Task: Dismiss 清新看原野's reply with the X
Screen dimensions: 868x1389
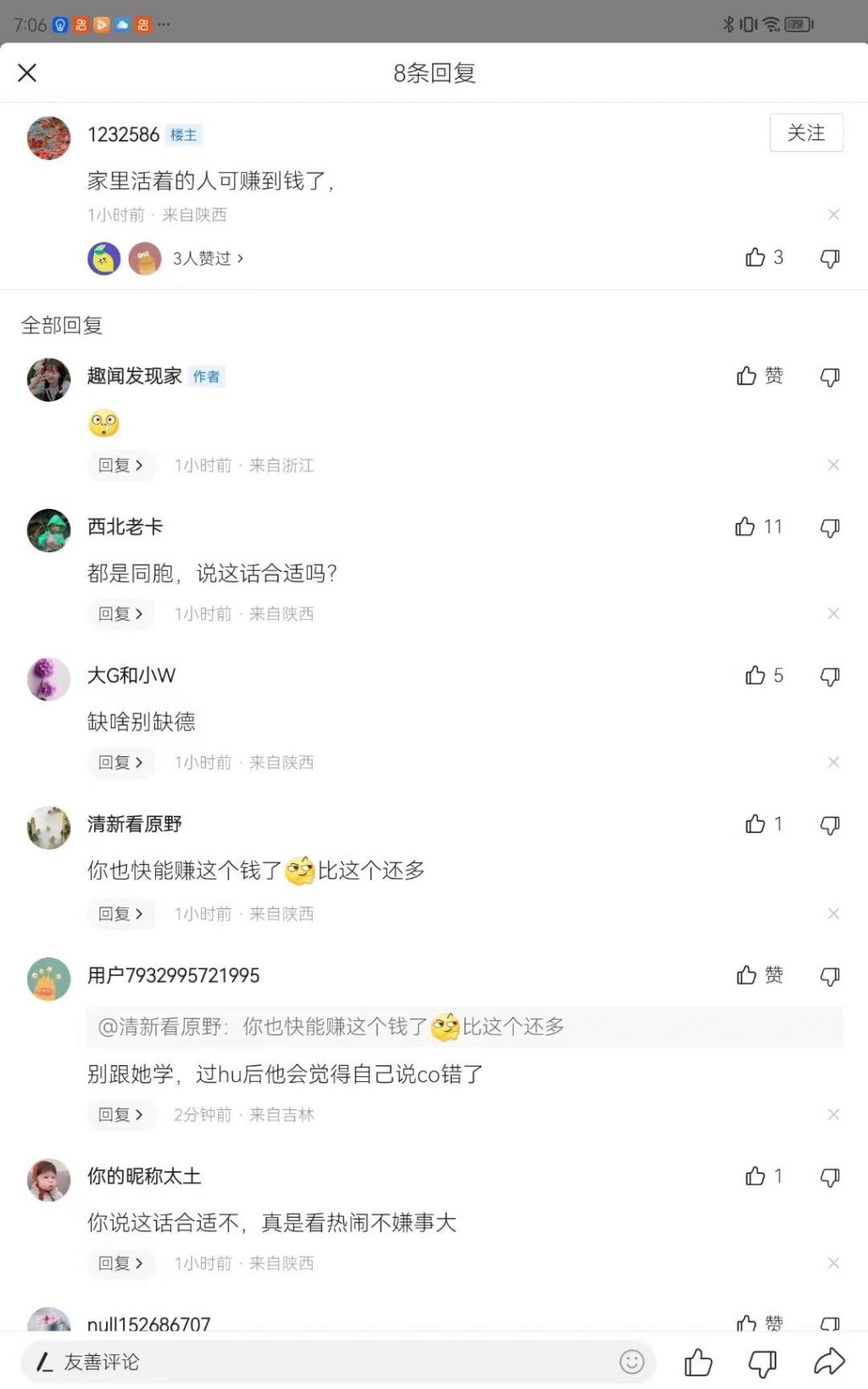Action: 833,913
